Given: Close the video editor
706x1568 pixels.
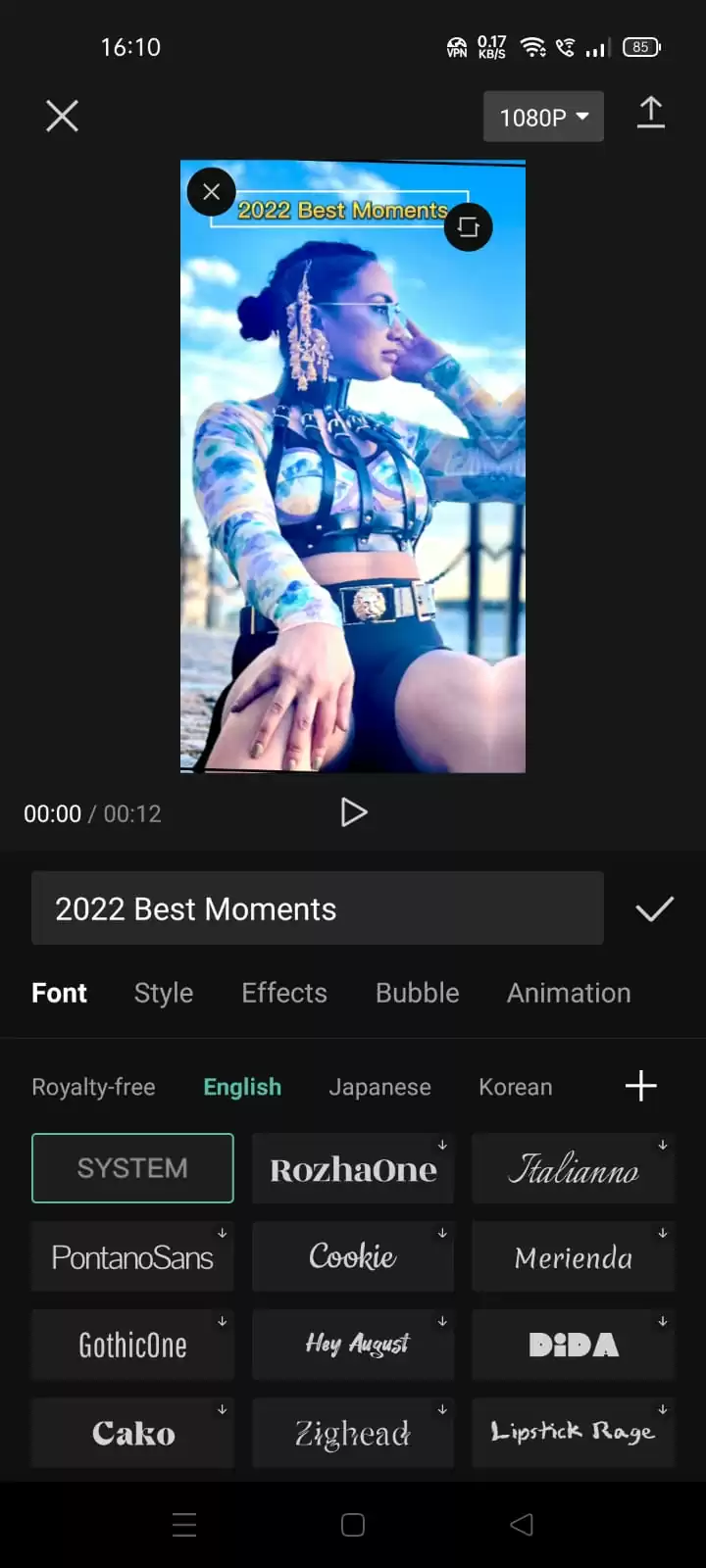Looking at the screenshot, I should [62, 117].
